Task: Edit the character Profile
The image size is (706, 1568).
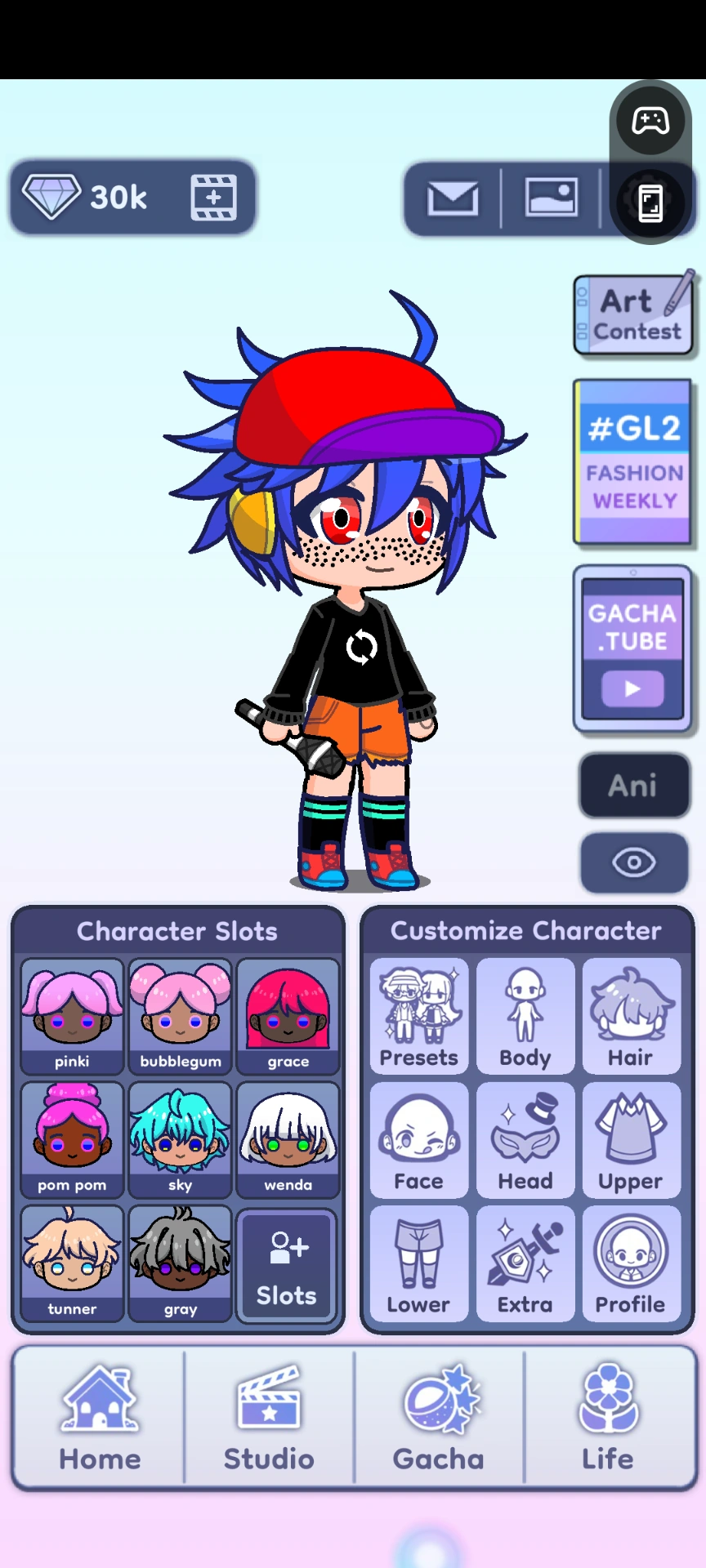Action: pos(631,1263)
